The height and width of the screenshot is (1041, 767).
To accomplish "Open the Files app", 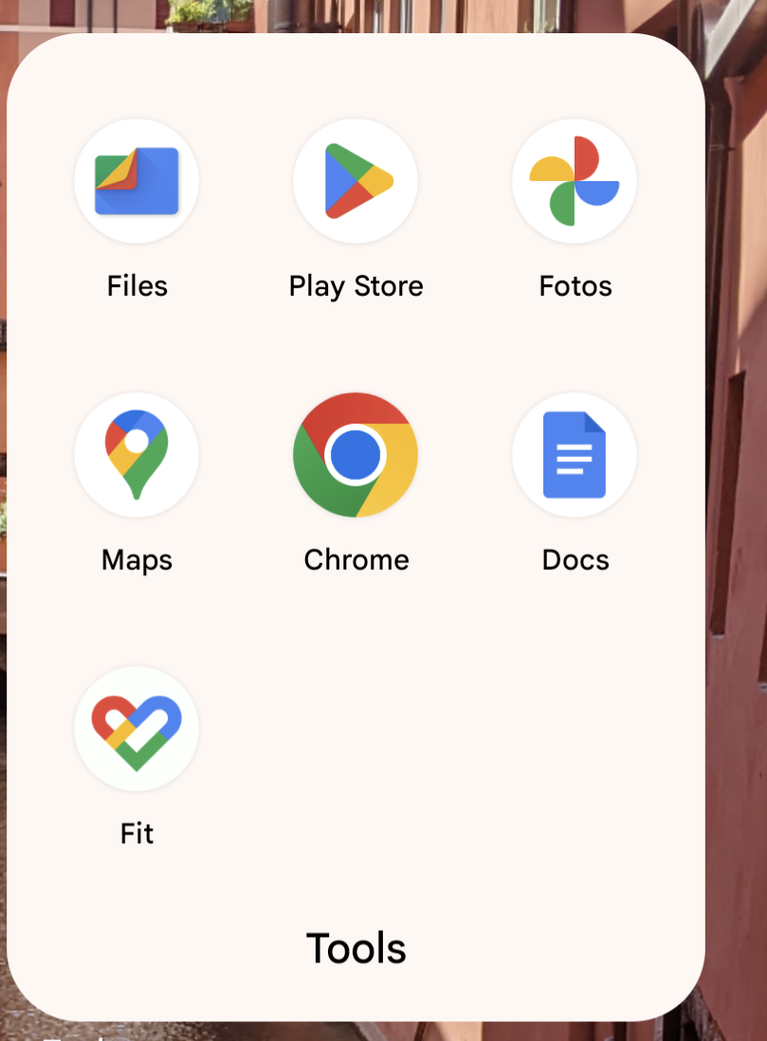I will (x=137, y=182).
